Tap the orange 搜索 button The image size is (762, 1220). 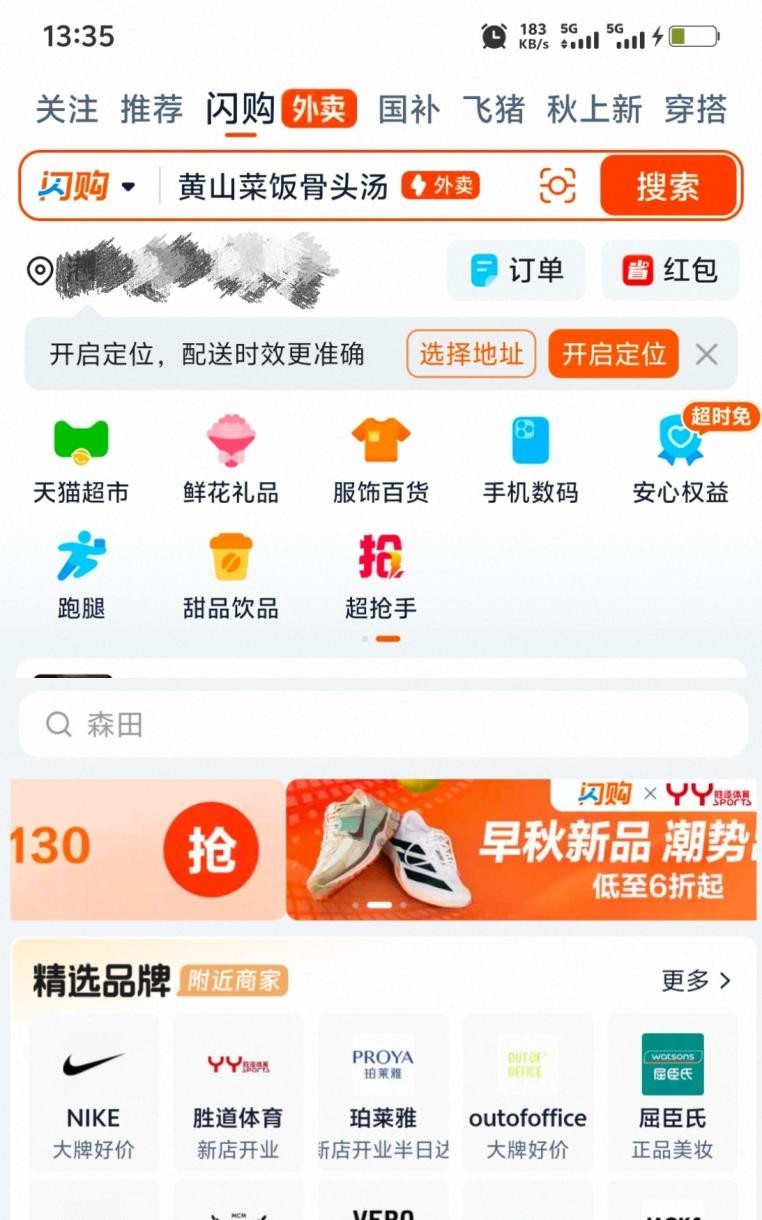click(668, 186)
